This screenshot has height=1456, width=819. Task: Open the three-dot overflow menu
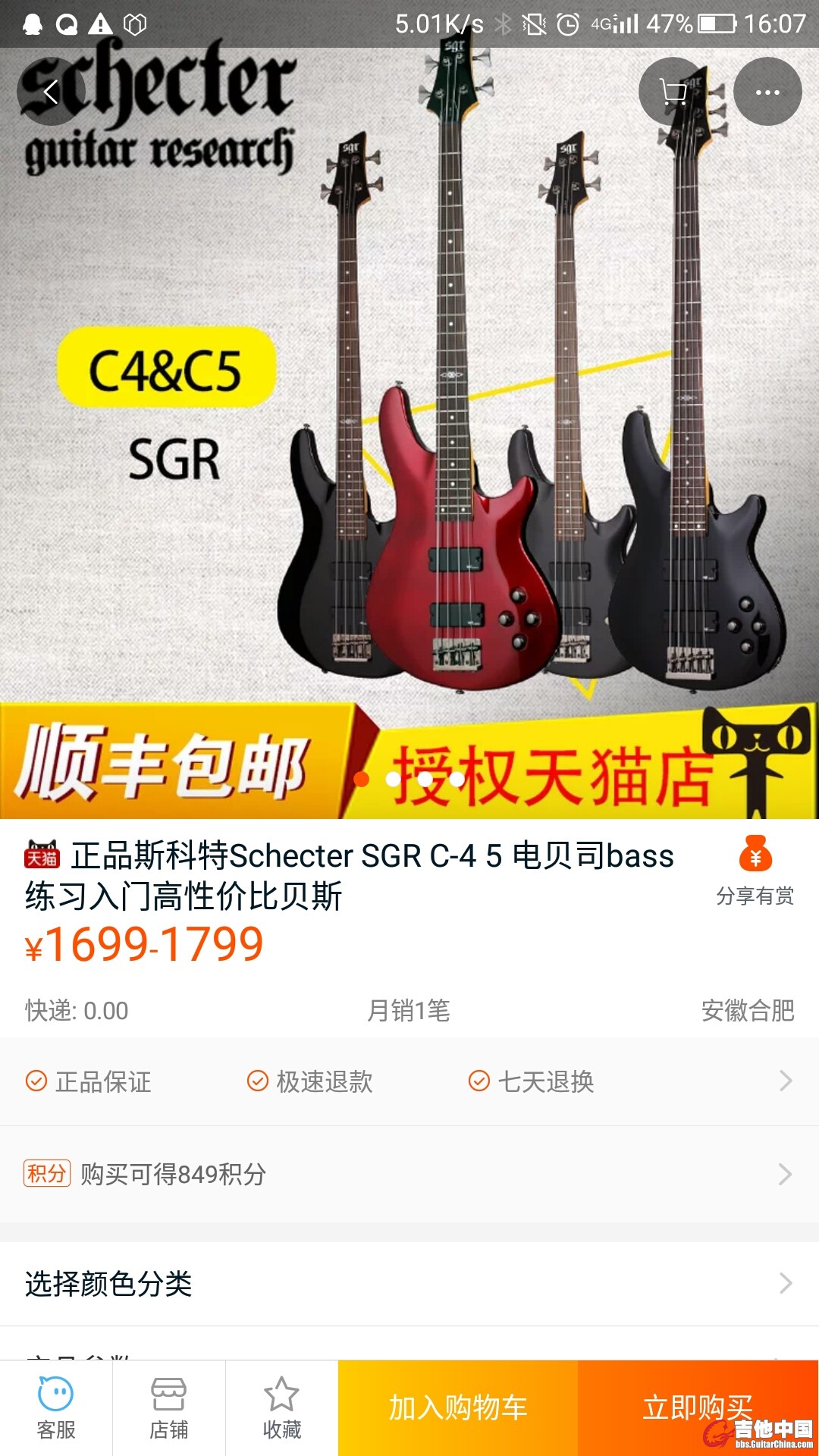[x=767, y=92]
